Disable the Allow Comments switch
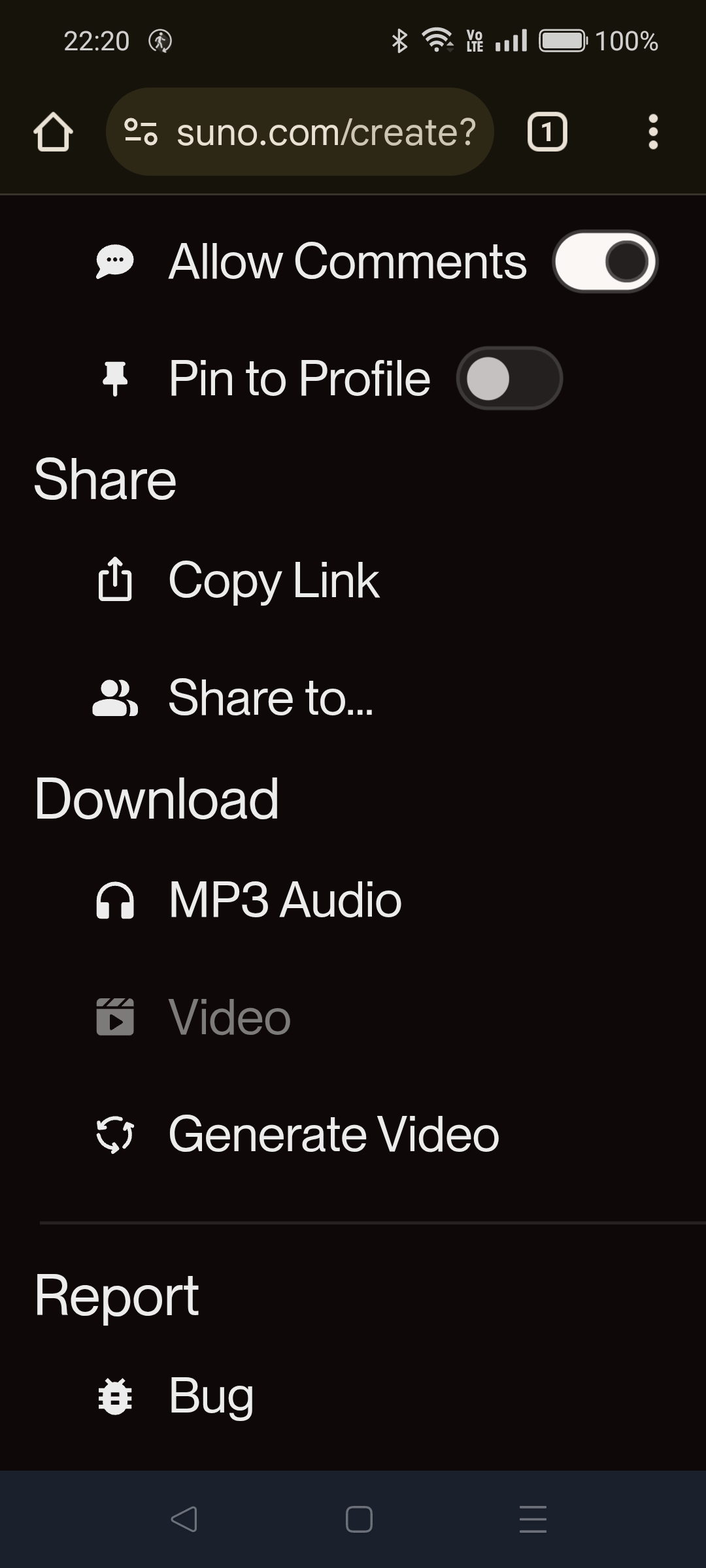The width and height of the screenshot is (706, 1568). point(605,261)
